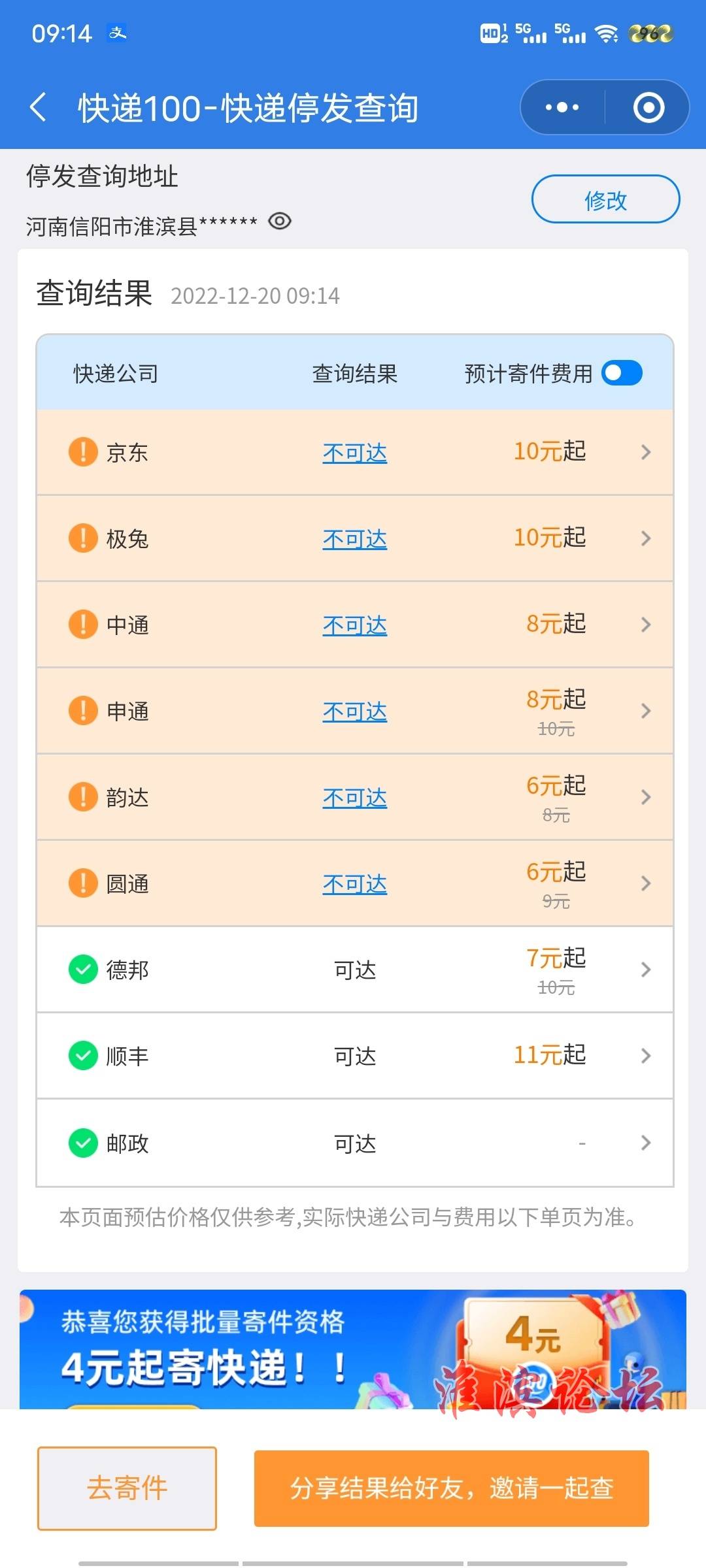Viewport: 706px width, 1568px height.
Task: Open 不可达 link for 圆通
Action: (x=355, y=884)
